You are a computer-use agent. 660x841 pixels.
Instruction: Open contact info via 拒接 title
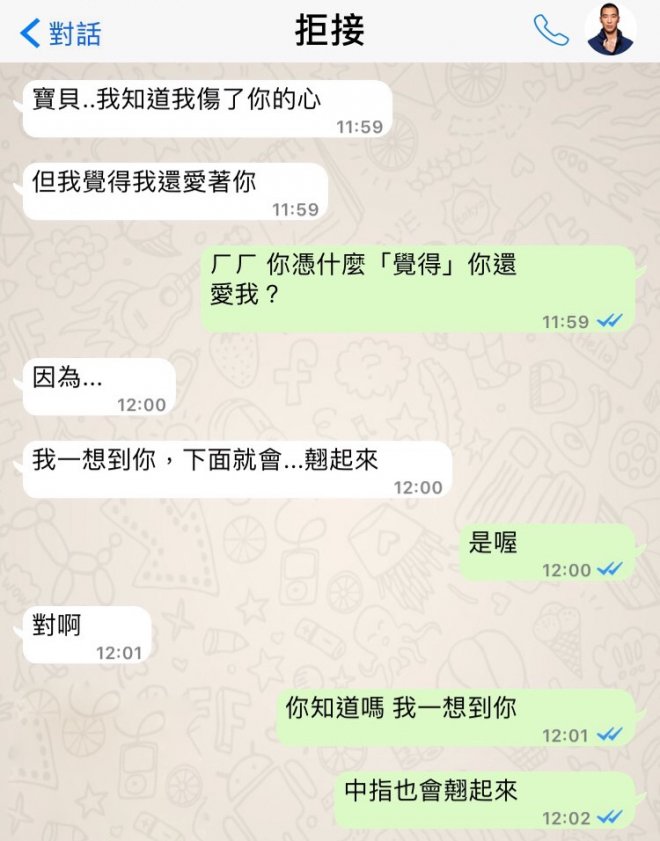330,31
